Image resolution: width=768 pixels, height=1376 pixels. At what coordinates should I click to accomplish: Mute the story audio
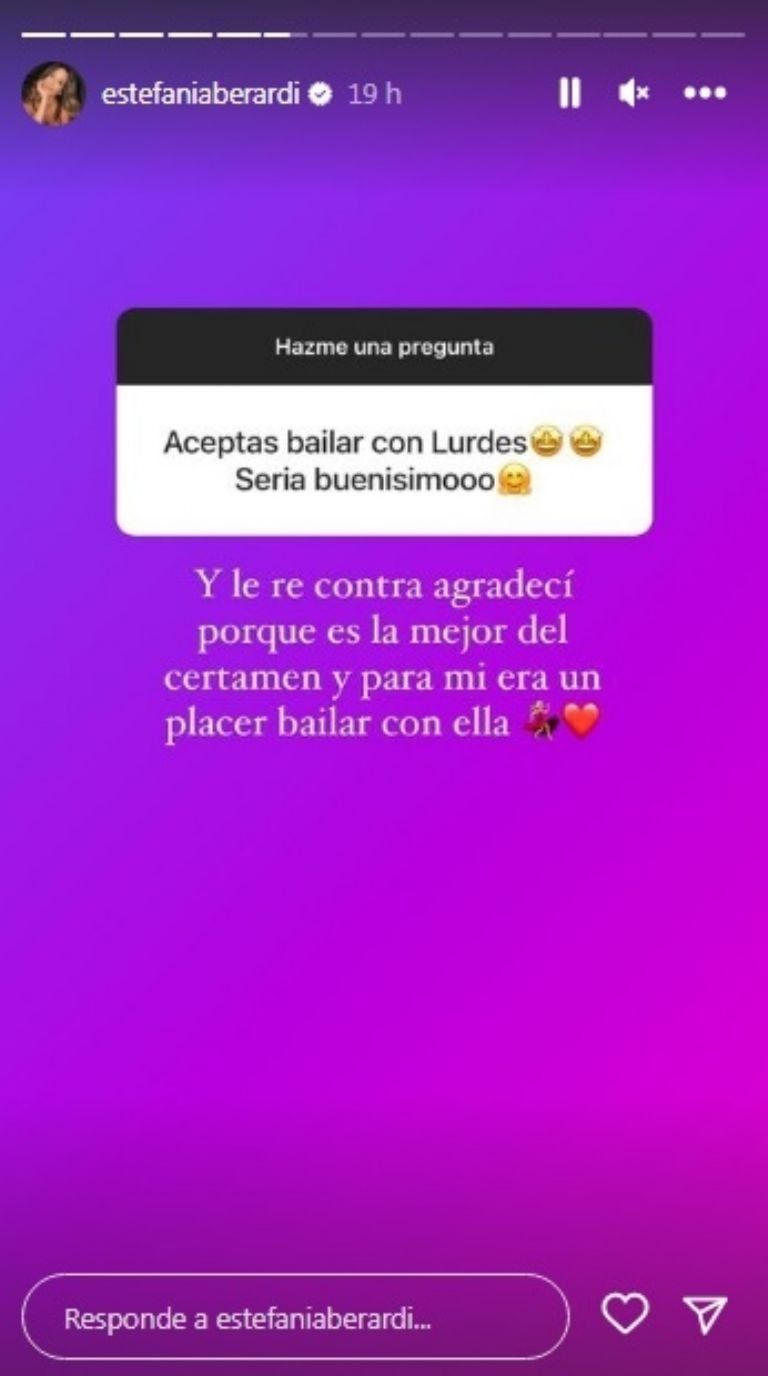[632, 93]
